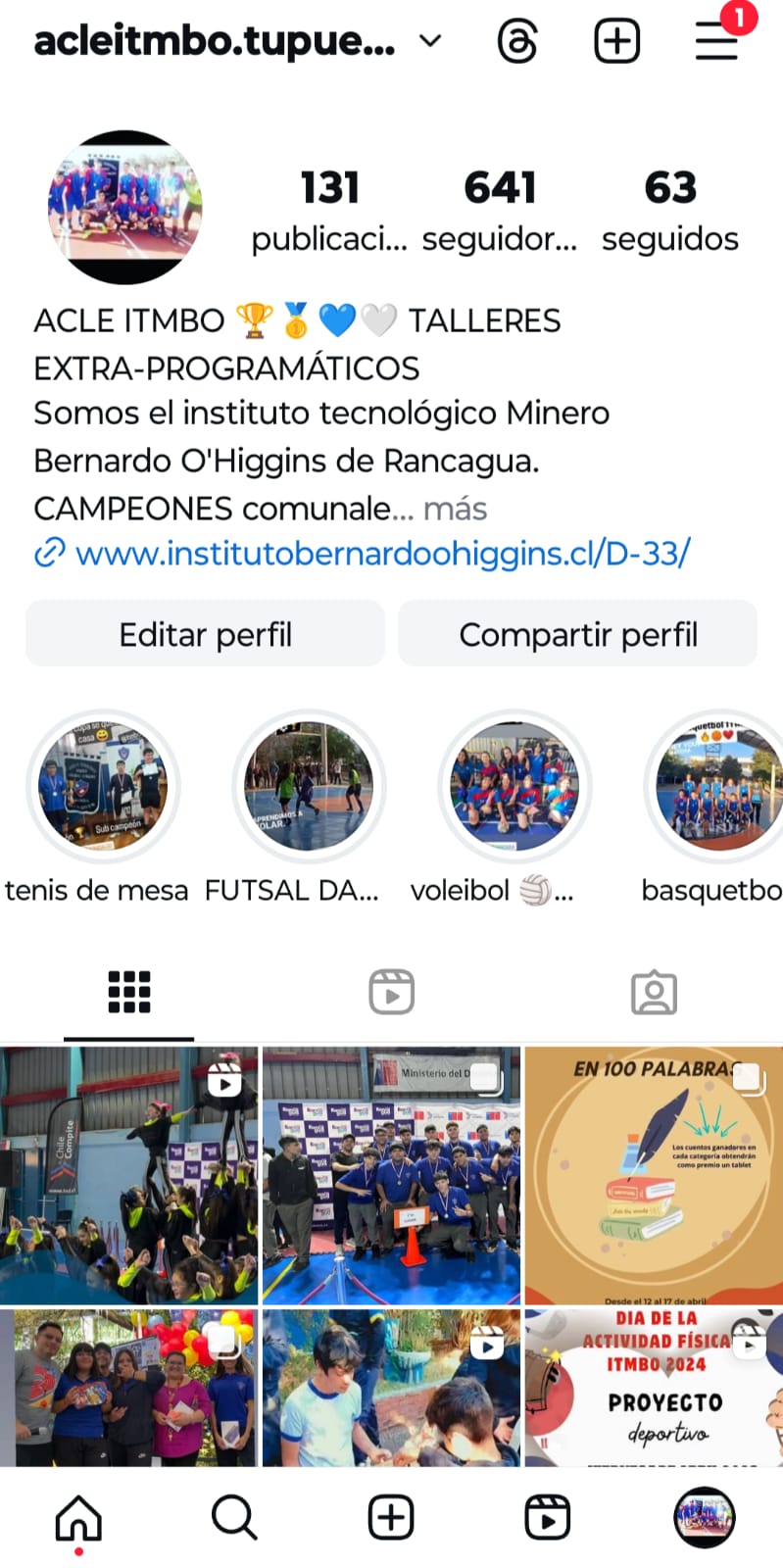Create new post from top bar
783x1568 pixels.
tap(617, 42)
